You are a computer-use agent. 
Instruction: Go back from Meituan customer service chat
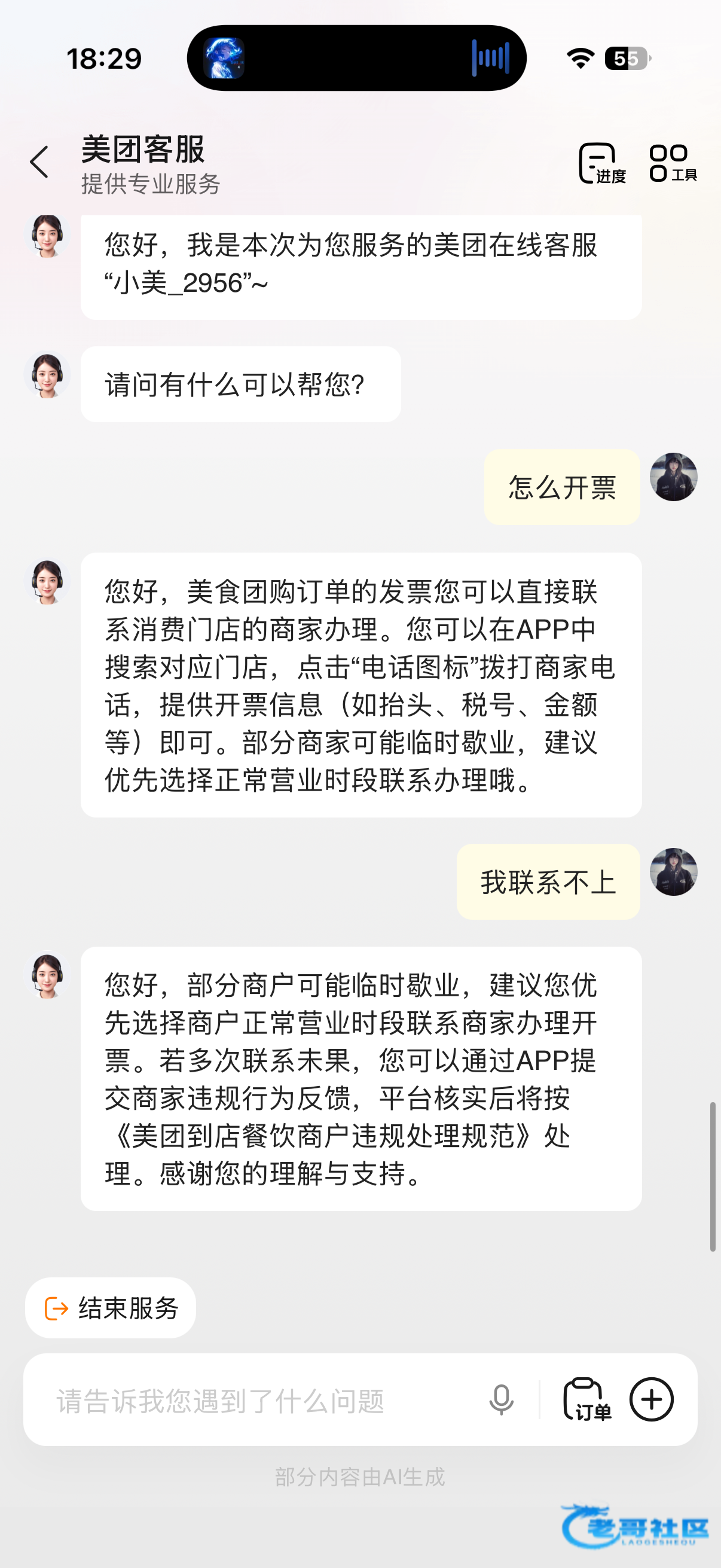[x=39, y=163]
